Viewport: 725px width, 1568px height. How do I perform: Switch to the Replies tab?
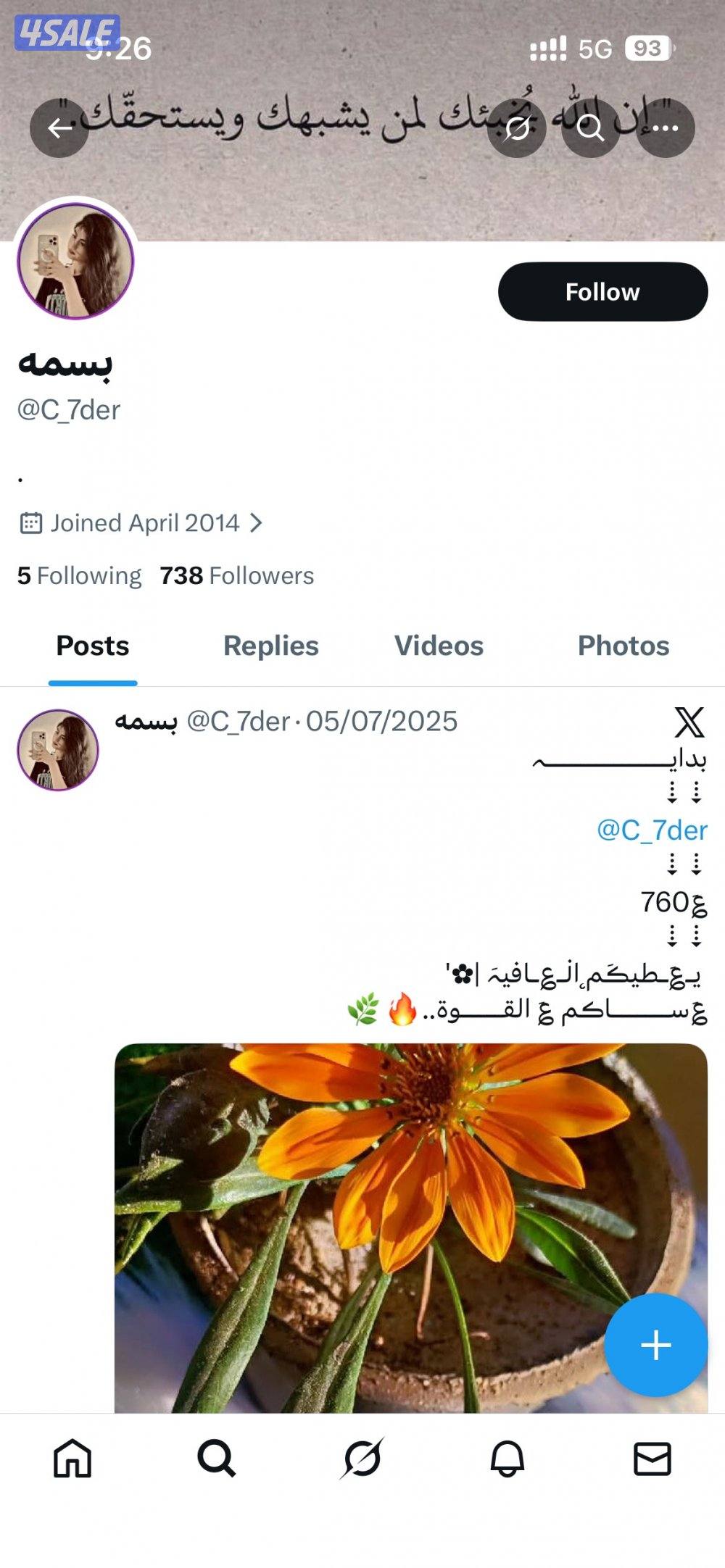(x=270, y=645)
